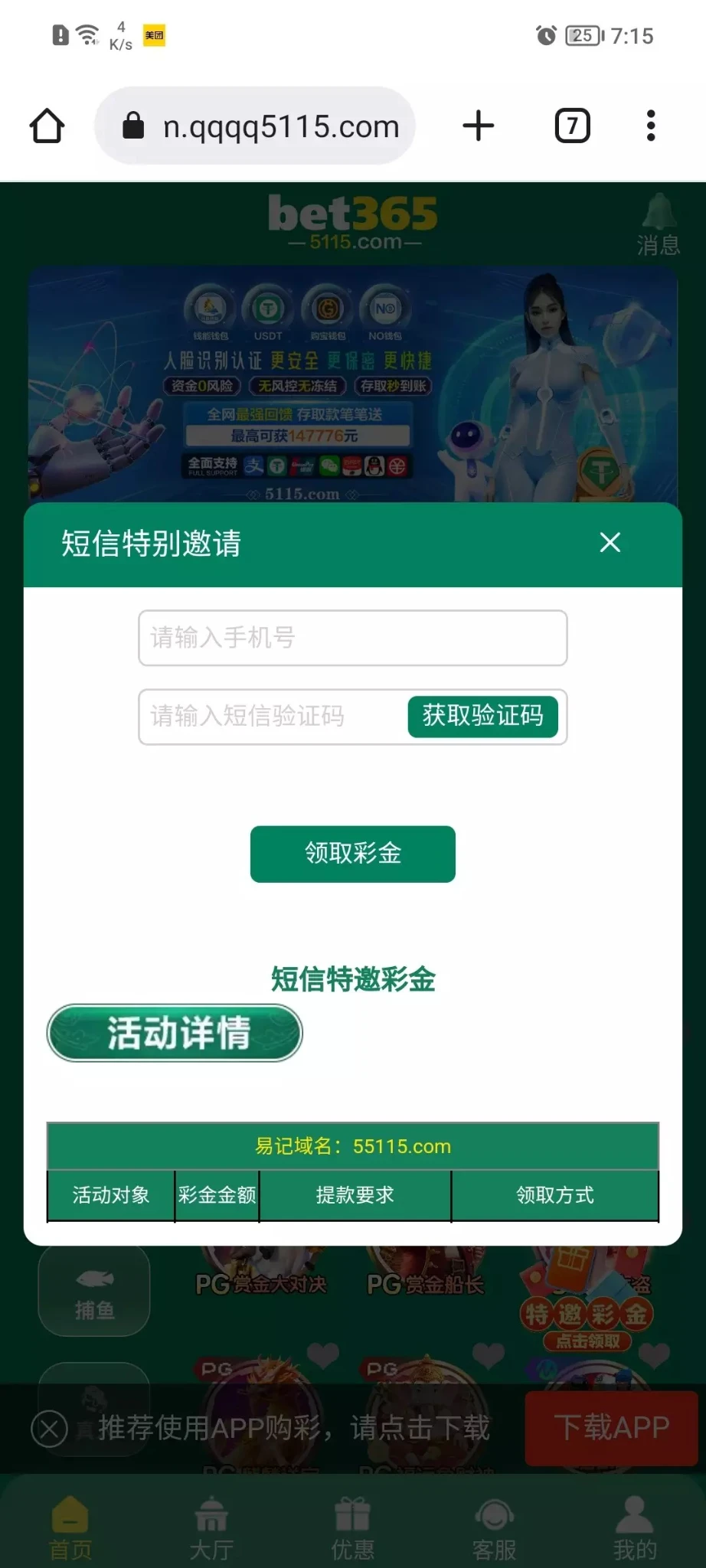The image size is (706, 1568).
Task: Open the browser overflow menu
Action: pyautogui.click(x=651, y=126)
